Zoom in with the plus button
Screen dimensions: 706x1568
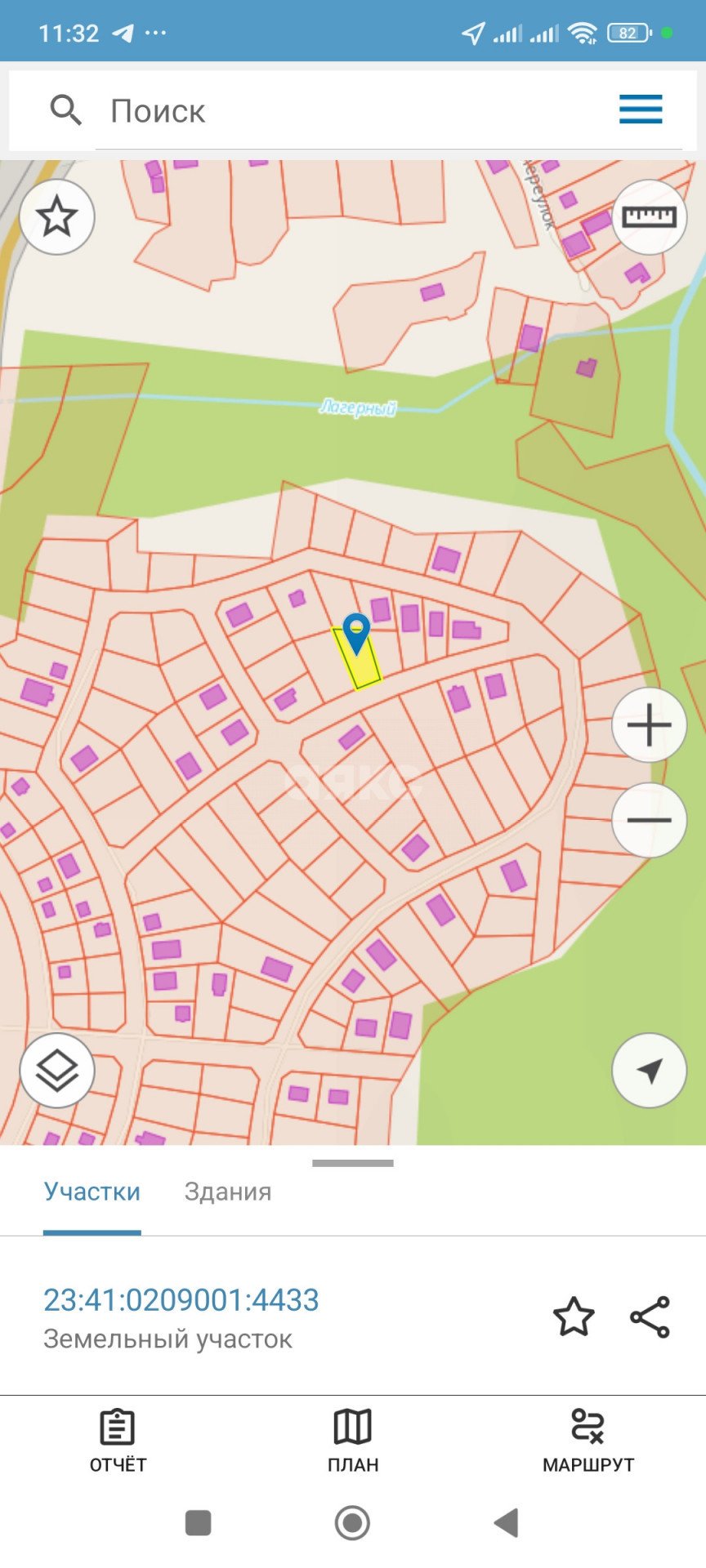point(649,725)
